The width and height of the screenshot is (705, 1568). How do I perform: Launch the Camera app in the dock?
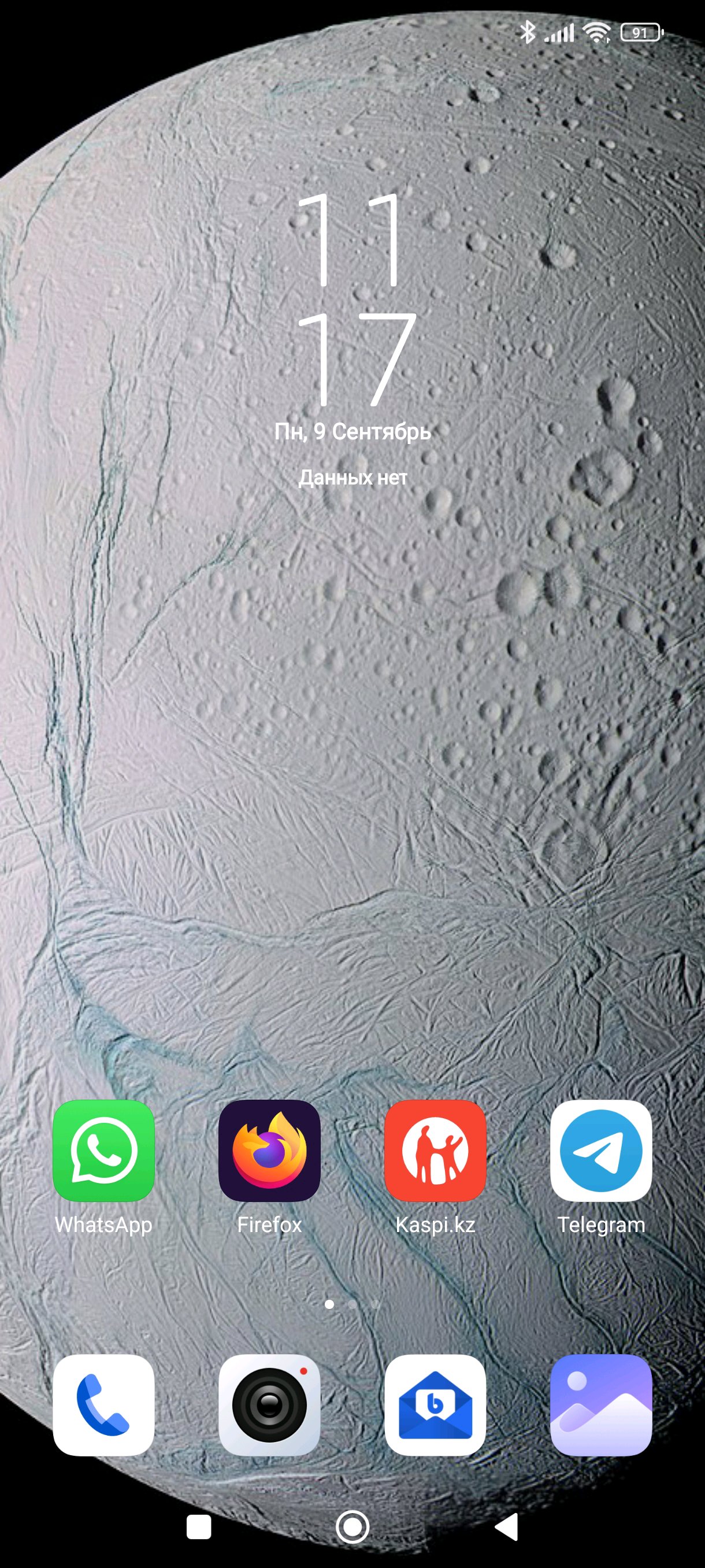pyautogui.click(x=269, y=1405)
